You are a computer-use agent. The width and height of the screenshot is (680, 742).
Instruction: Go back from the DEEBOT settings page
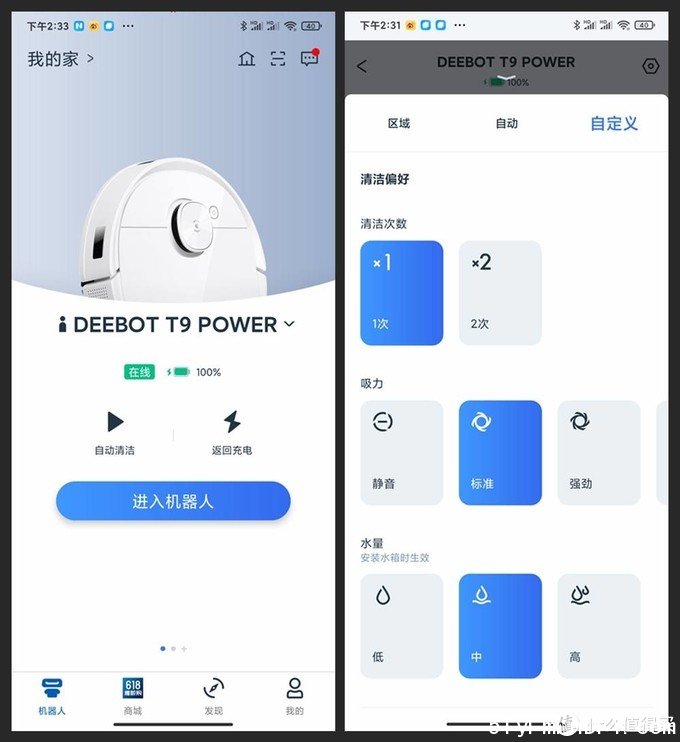pos(362,66)
